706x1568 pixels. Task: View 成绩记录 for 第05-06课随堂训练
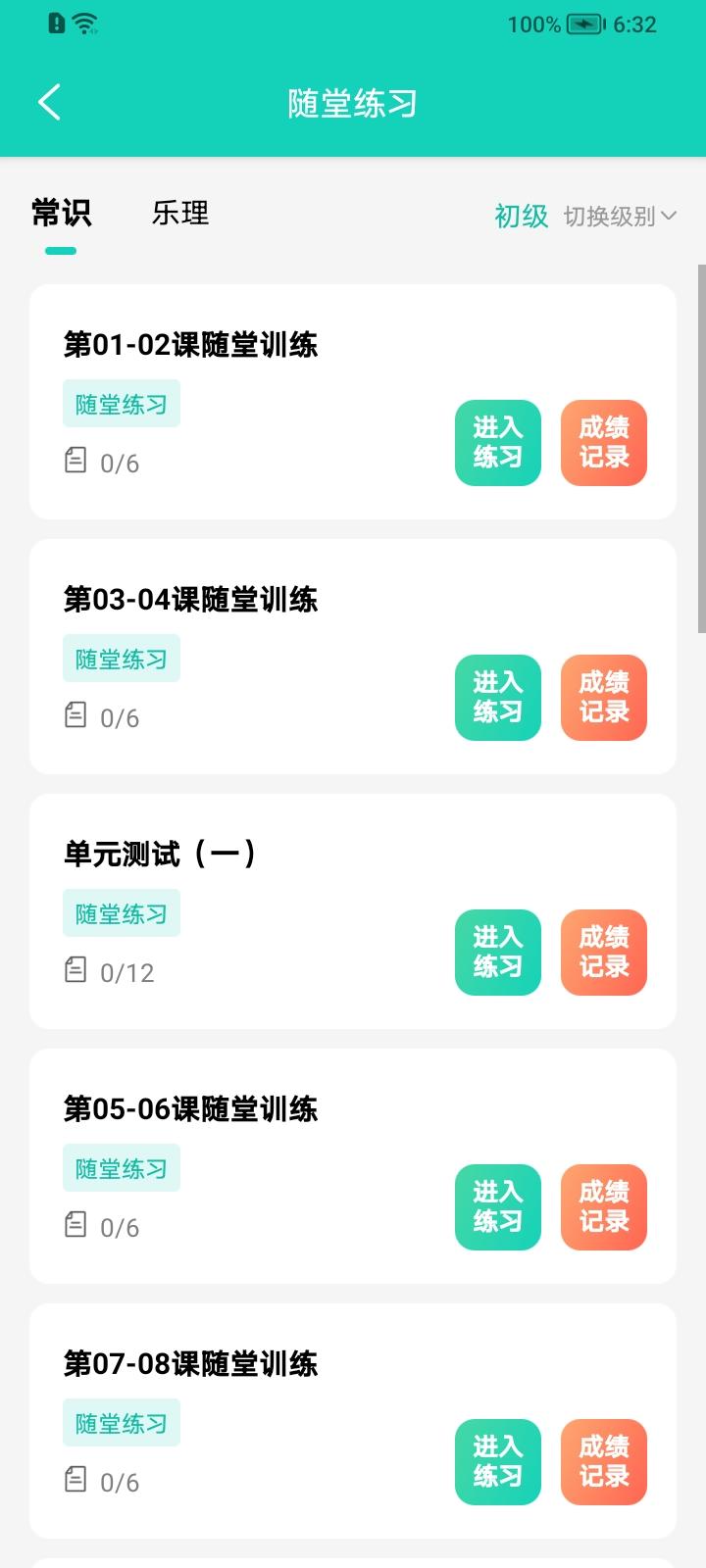pyautogui.click(x=603, y=1207)
